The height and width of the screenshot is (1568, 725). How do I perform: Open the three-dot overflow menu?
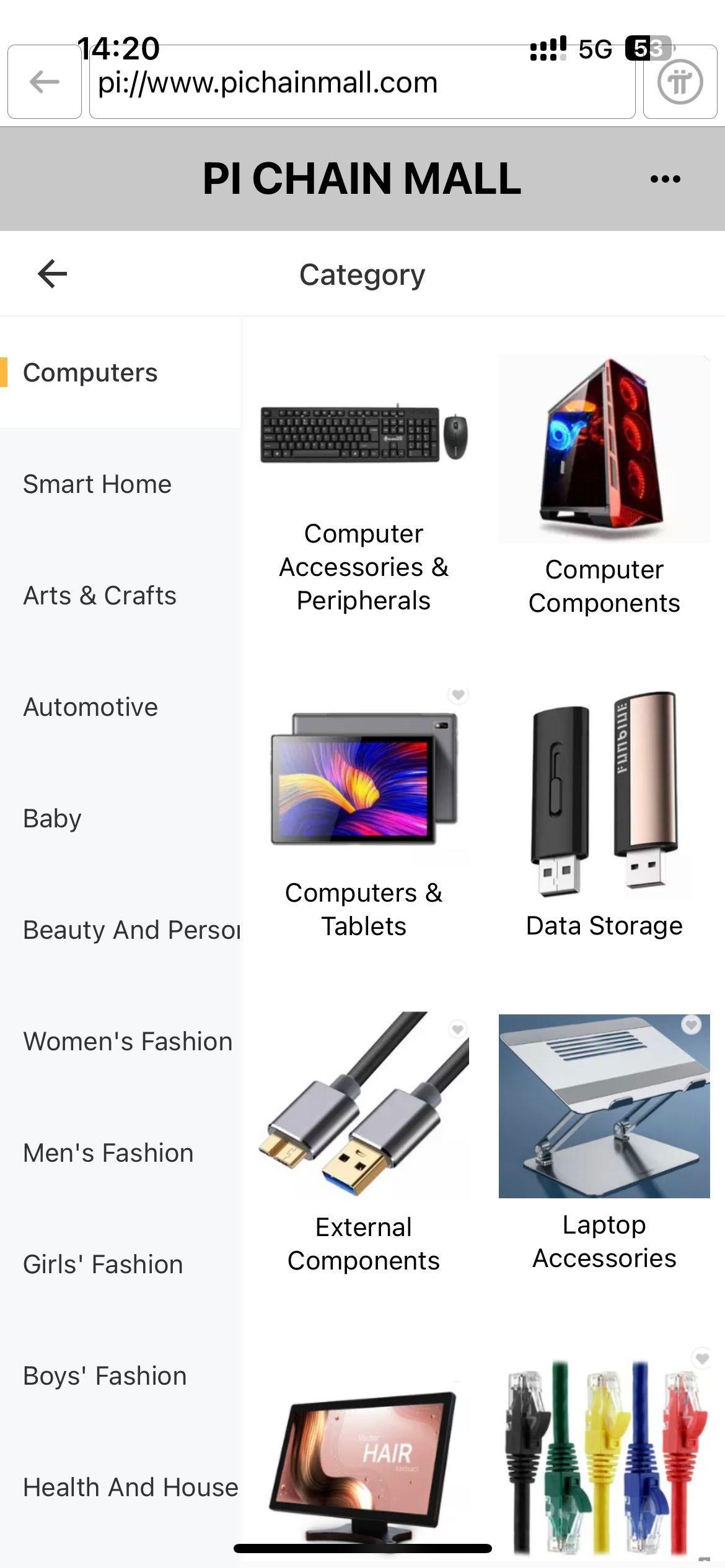pyautogui.click(x=666, y=179)
